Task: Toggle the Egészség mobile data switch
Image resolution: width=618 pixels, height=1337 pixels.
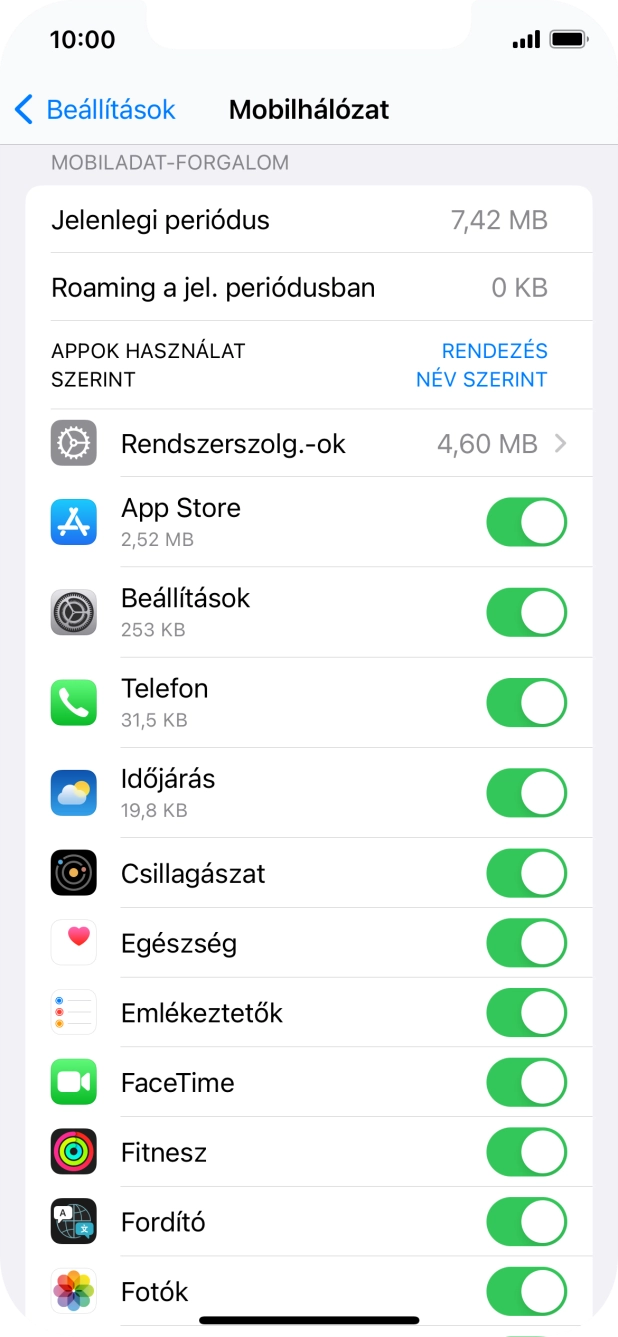Action: click(526, 943)
